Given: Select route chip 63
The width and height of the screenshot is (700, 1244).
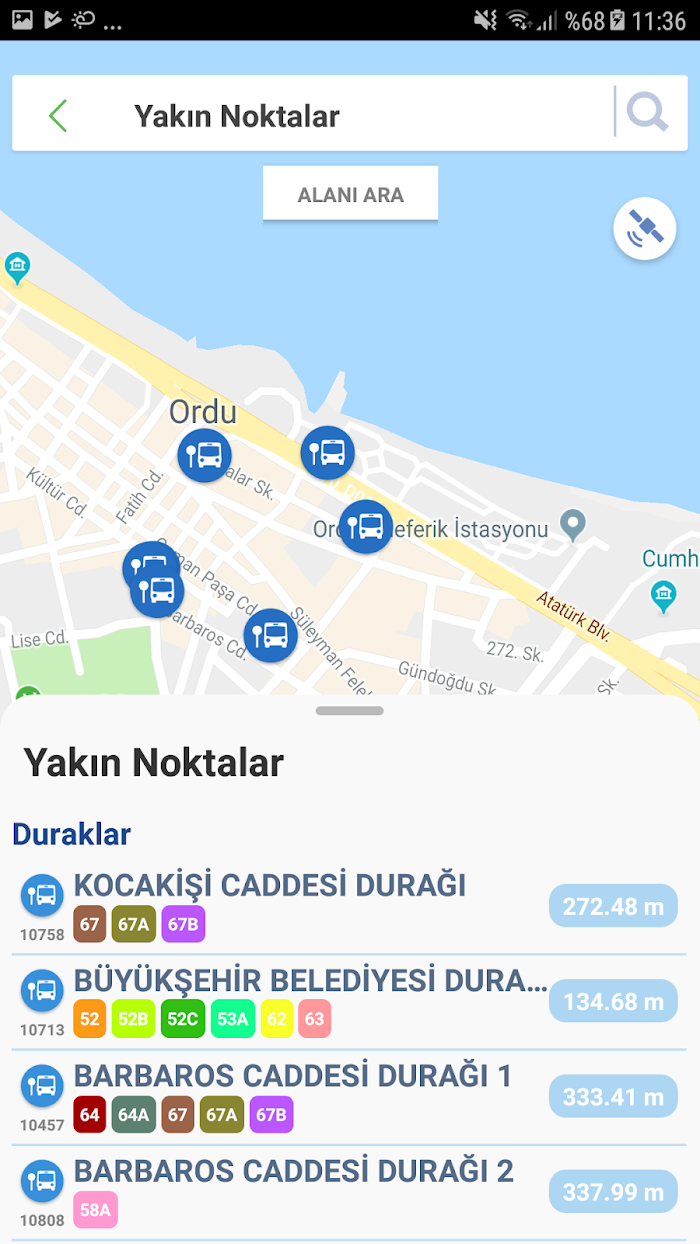Looking at the screenshot, I should [x=314, y=1019].
